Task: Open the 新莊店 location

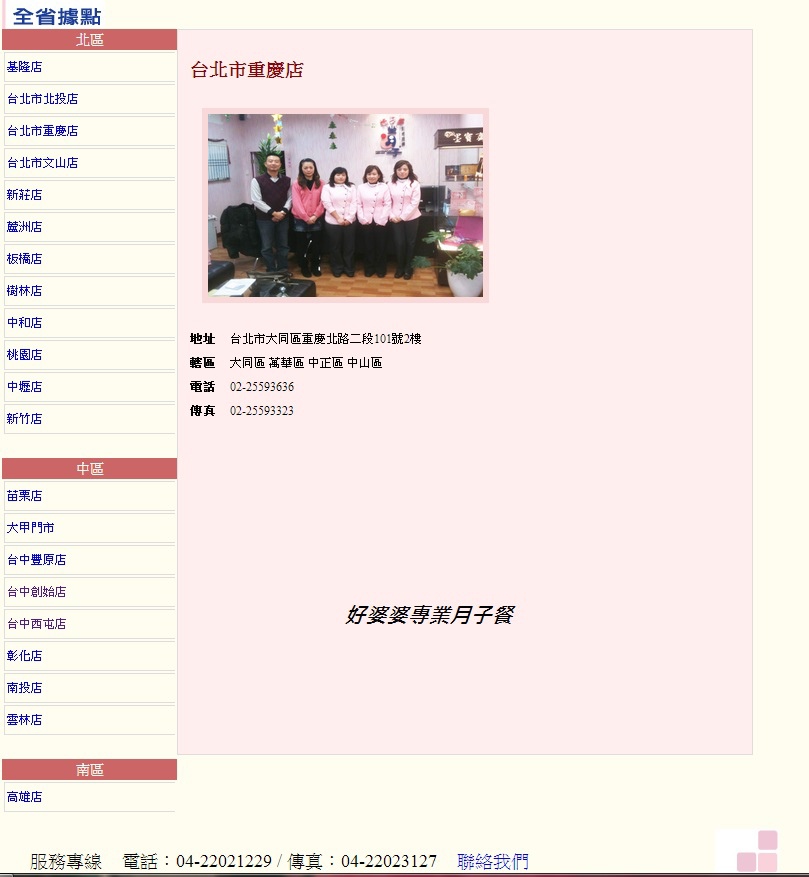Action: point(24,195)
